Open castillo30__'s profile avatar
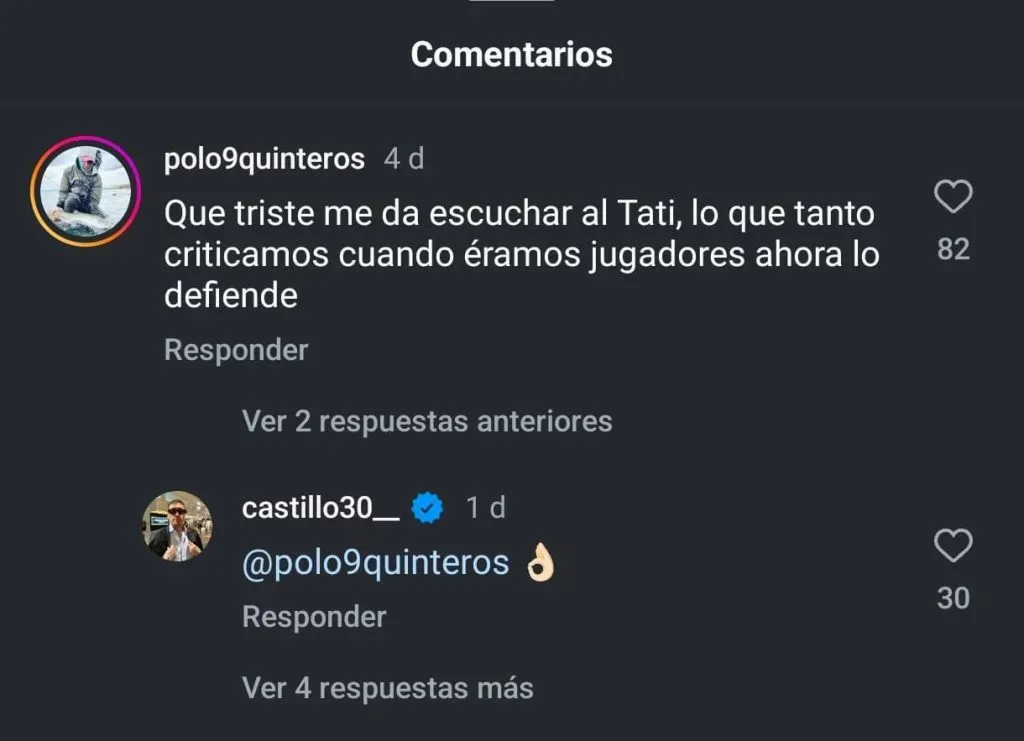1024x741 pixels. 177,526
